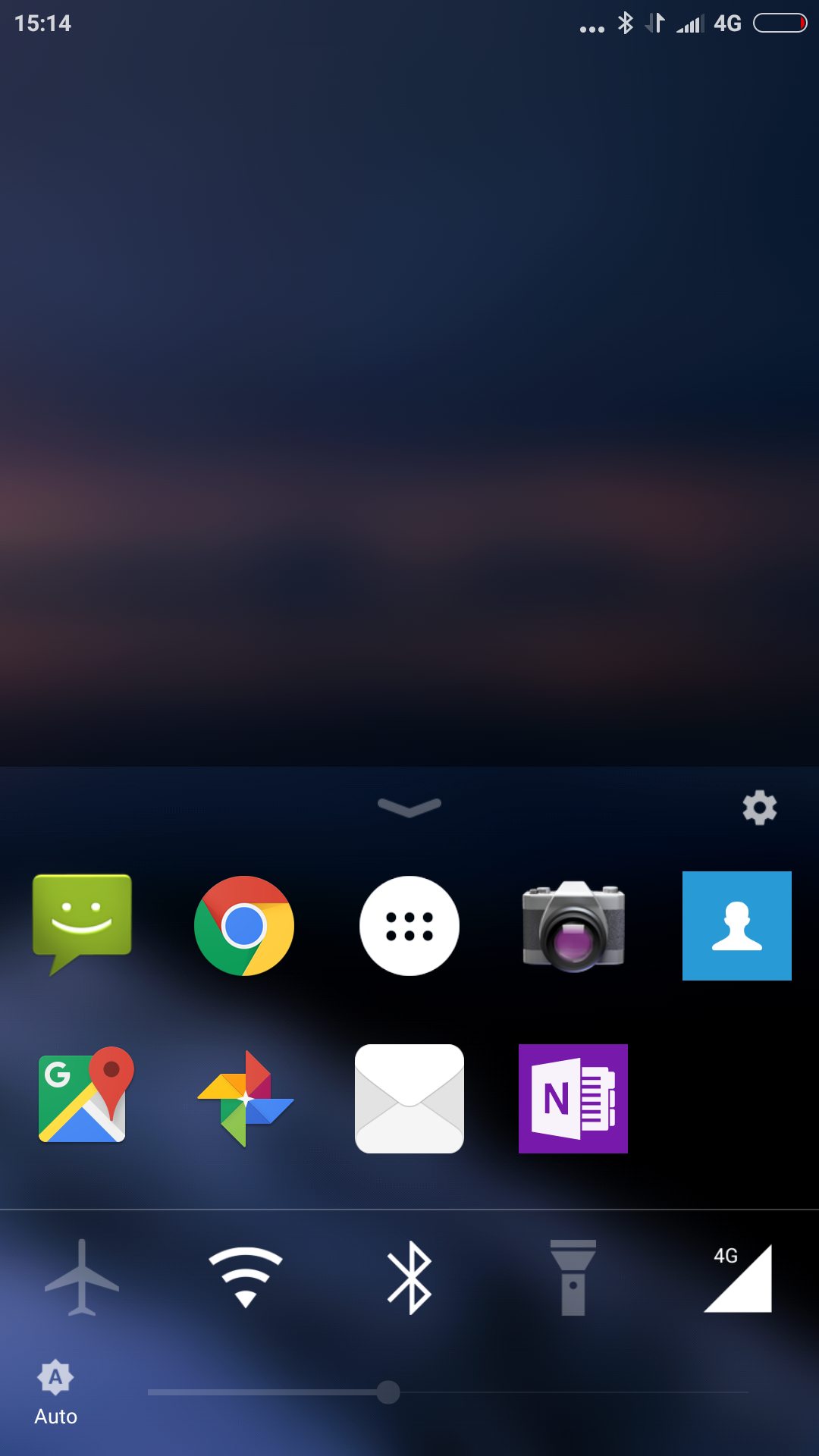Viewport: 819px width, 1456px height.
Task: Turn on the flashlight
Action: [x=573, y=1278]
